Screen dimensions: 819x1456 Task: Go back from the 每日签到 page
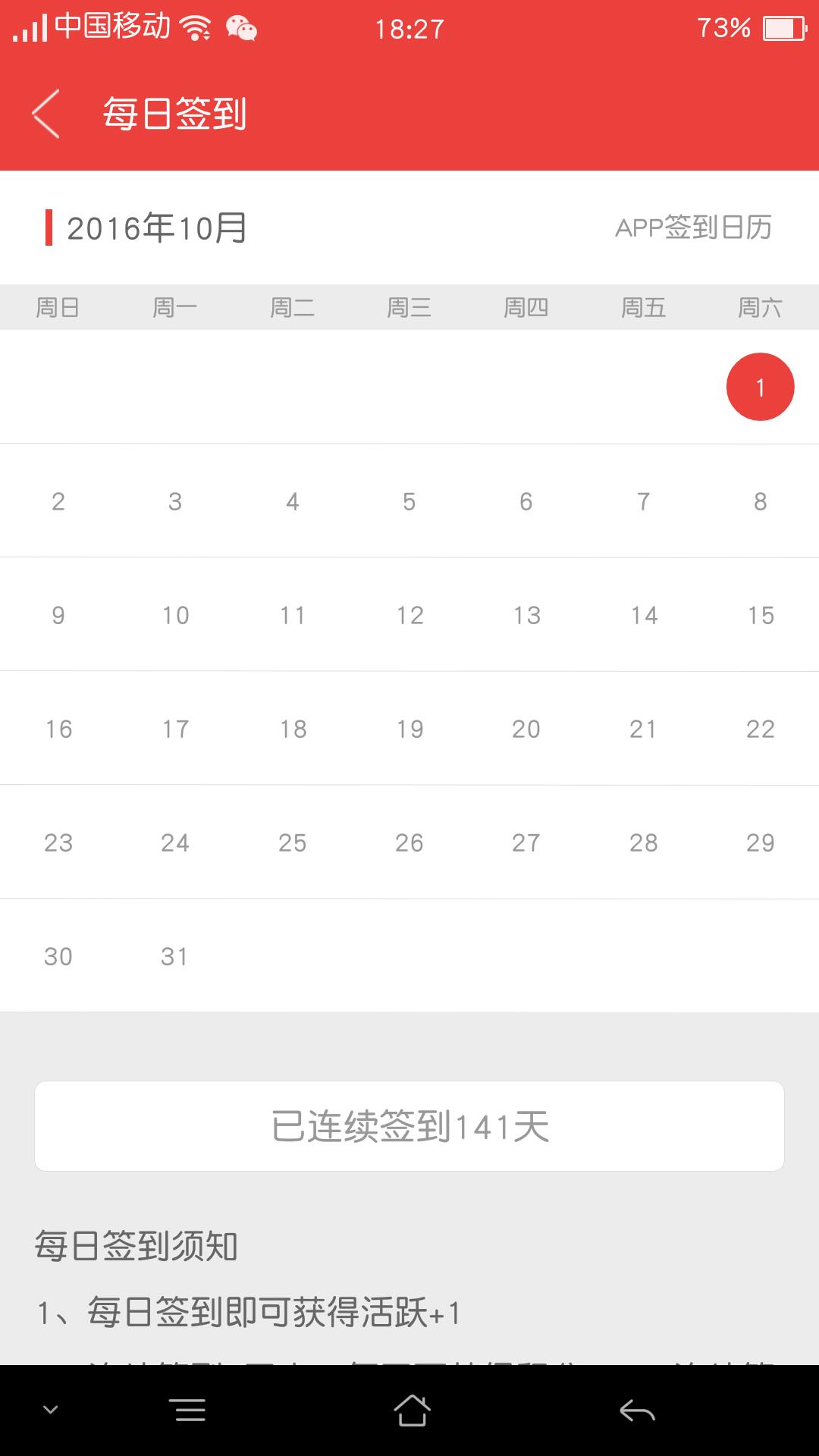pyautogui.click(x=46, y=115)
